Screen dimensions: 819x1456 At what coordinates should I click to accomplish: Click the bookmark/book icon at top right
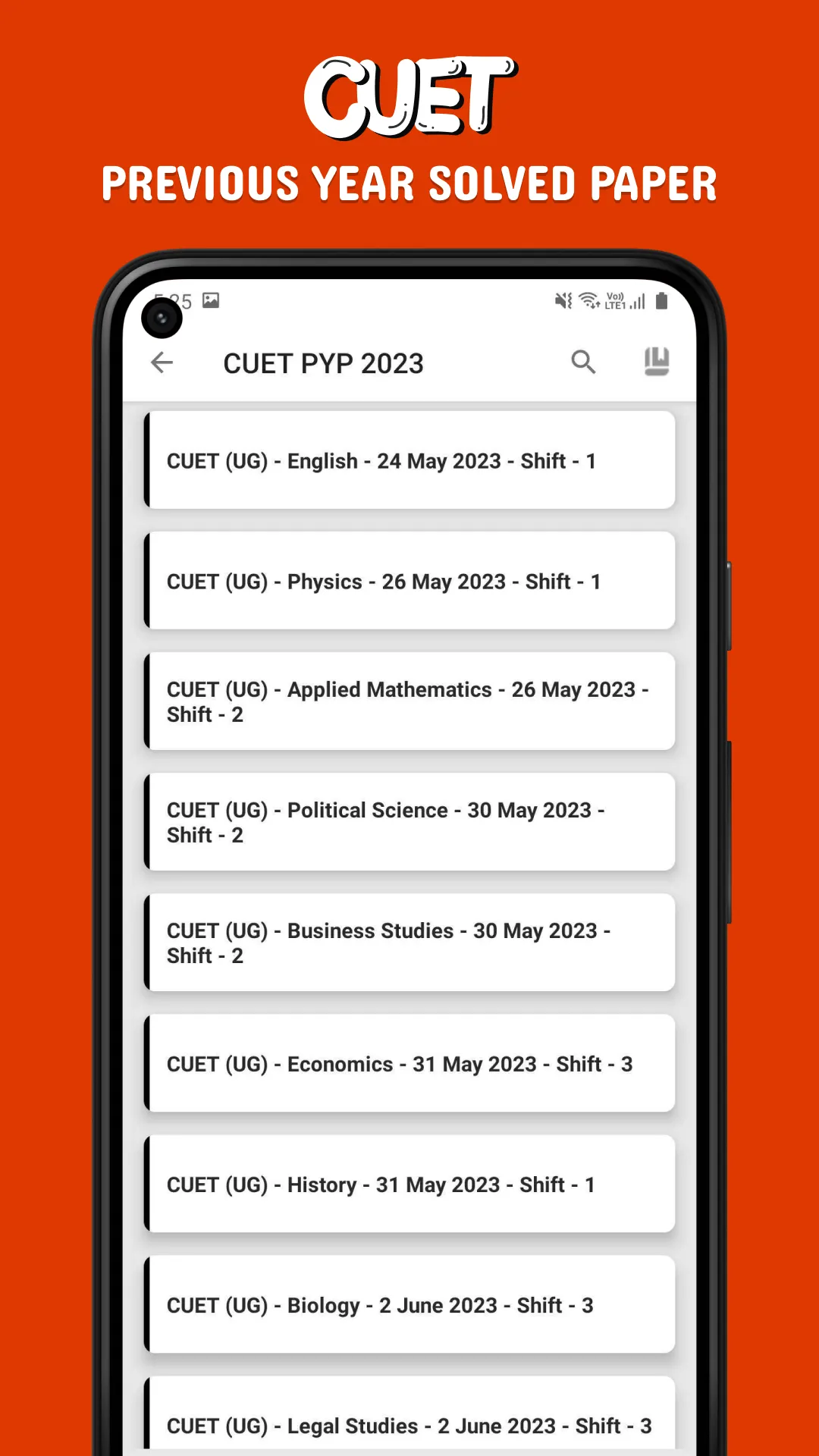pos(657,362)
